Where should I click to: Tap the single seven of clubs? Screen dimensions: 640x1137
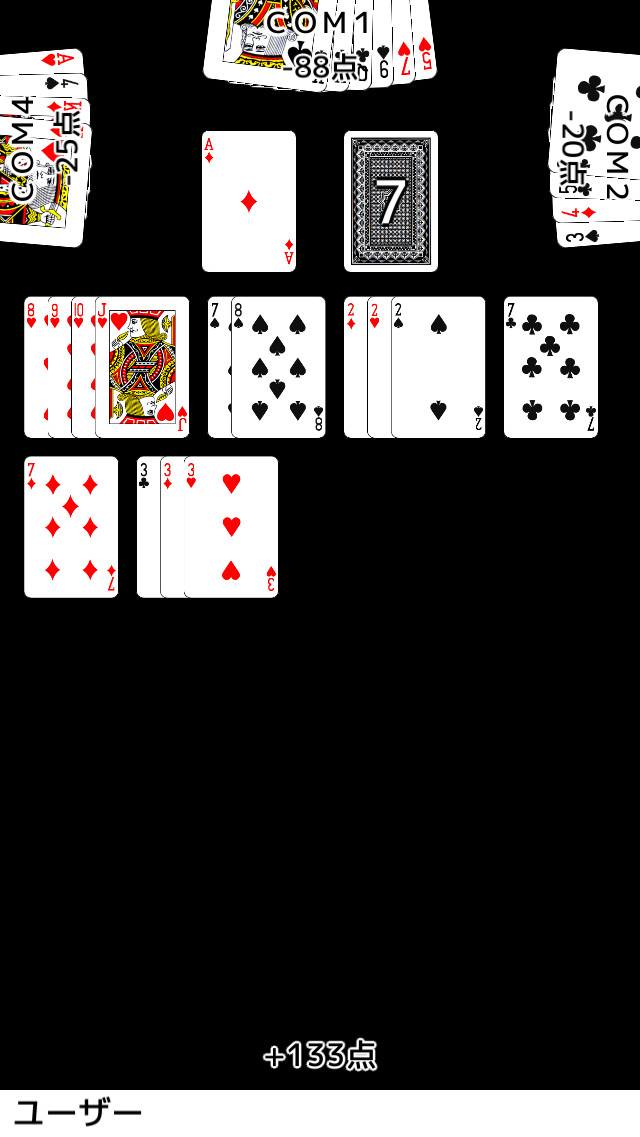(551, 367)
